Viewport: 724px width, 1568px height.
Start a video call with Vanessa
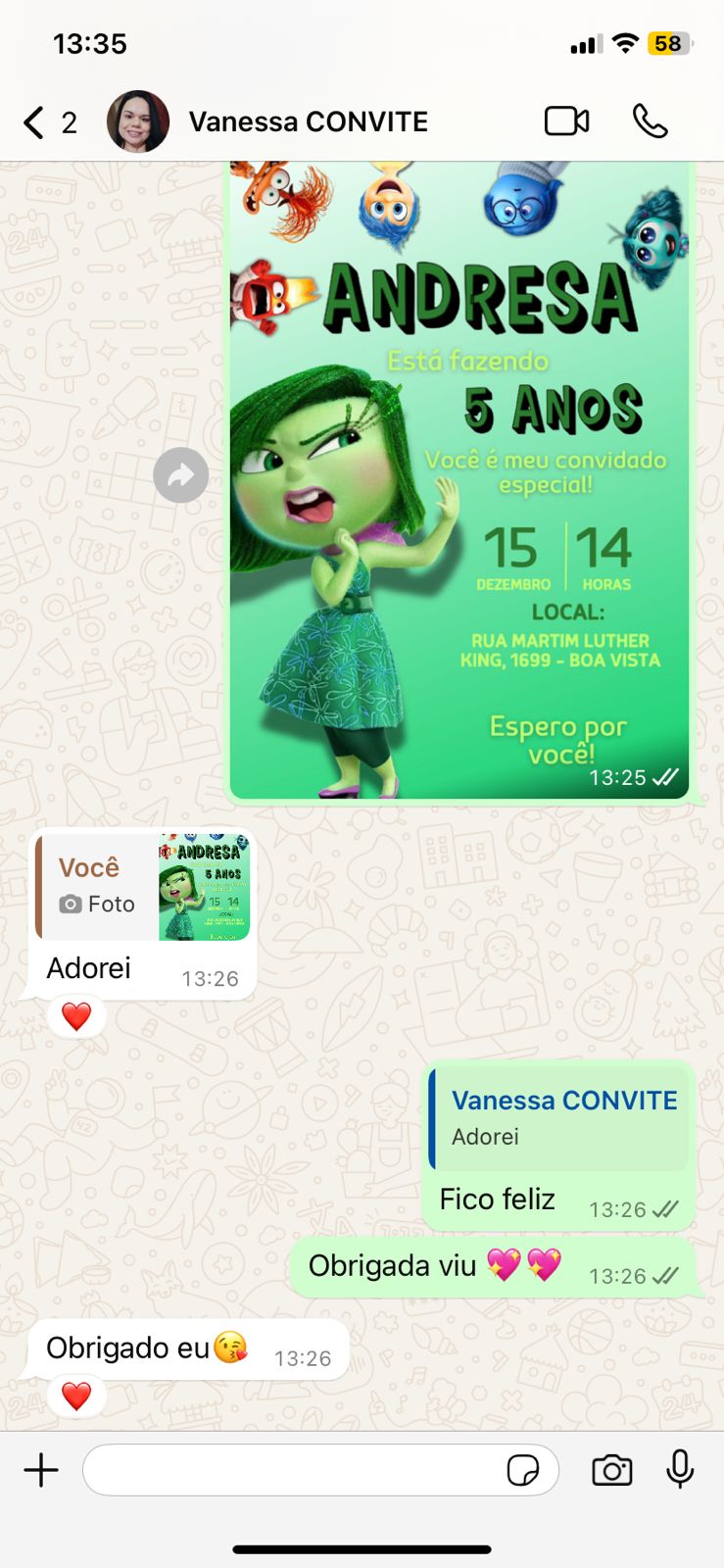pos(566,122)
